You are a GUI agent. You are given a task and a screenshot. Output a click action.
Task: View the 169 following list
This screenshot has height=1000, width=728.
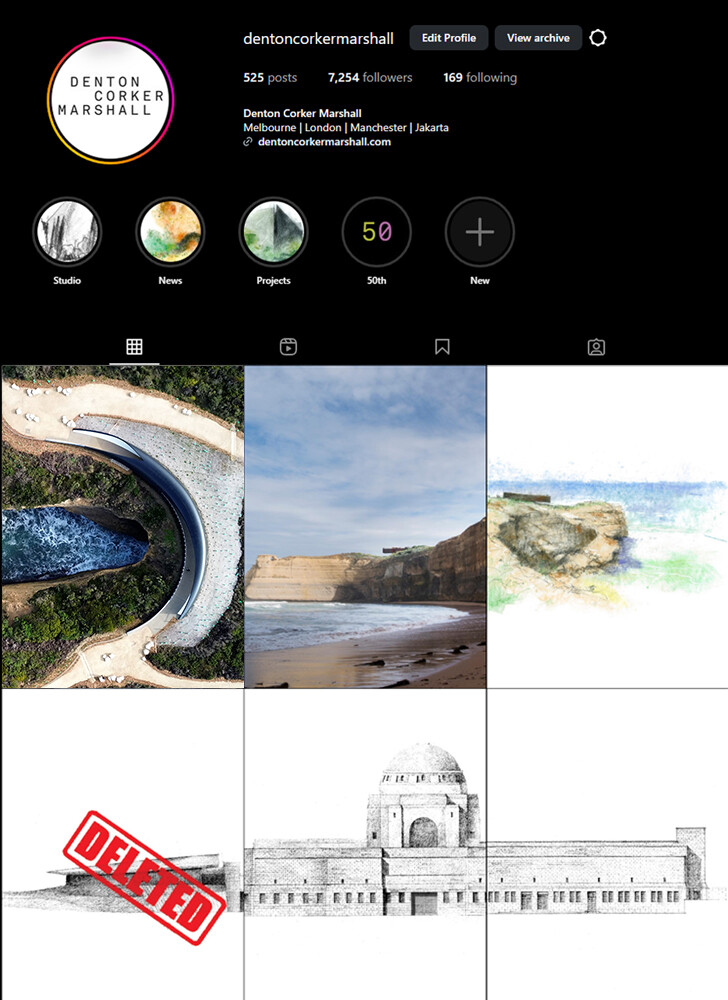pyautogui.click(x=480, y=77)
